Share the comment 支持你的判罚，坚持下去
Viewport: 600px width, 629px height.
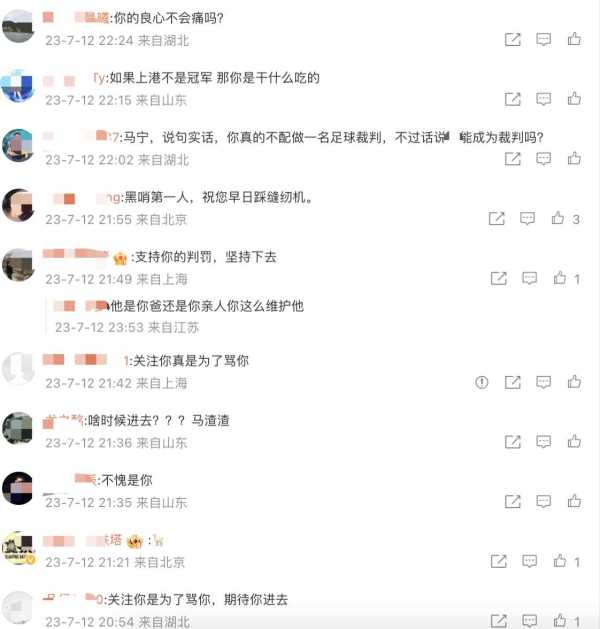point(497,279)
